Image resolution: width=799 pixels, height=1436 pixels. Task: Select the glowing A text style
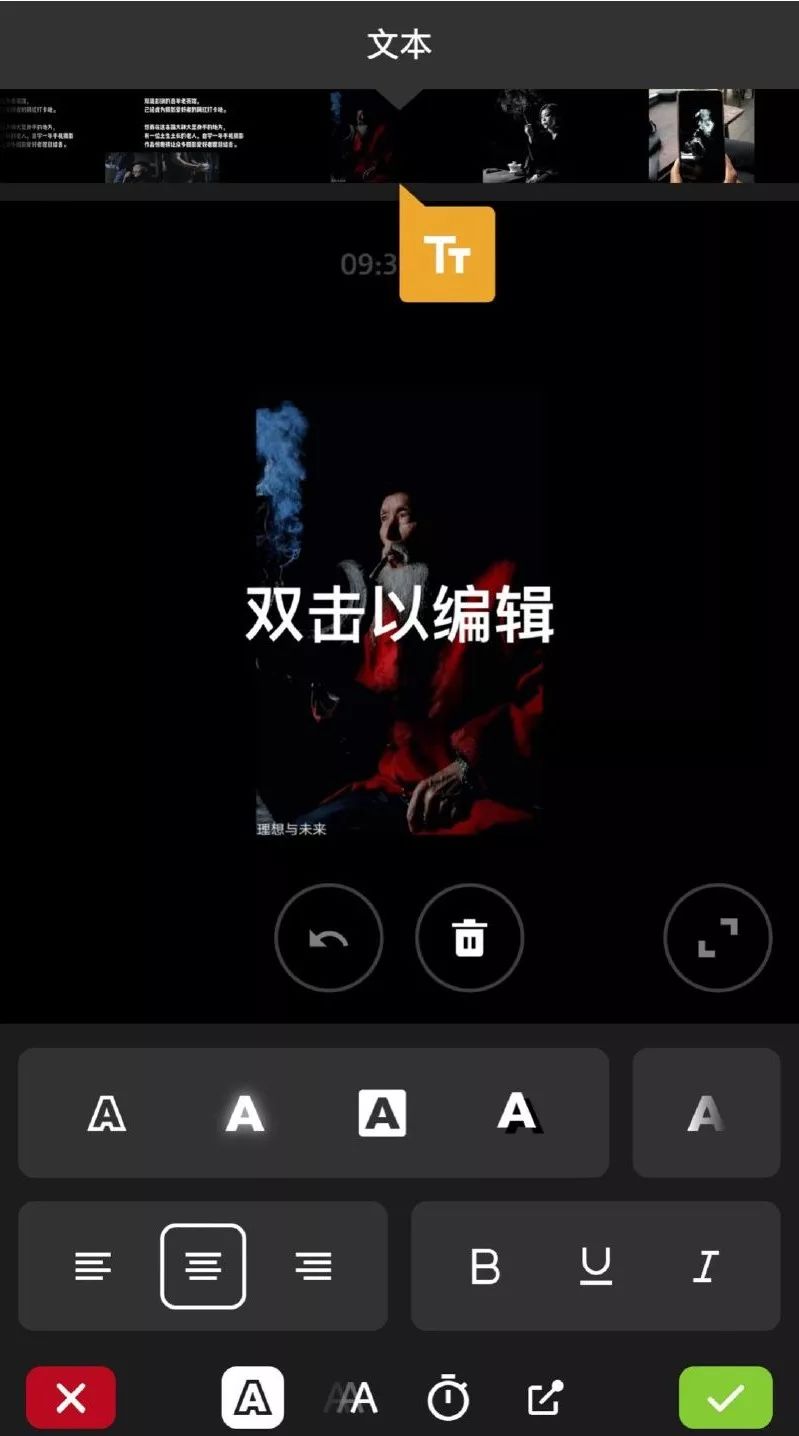243,1111
